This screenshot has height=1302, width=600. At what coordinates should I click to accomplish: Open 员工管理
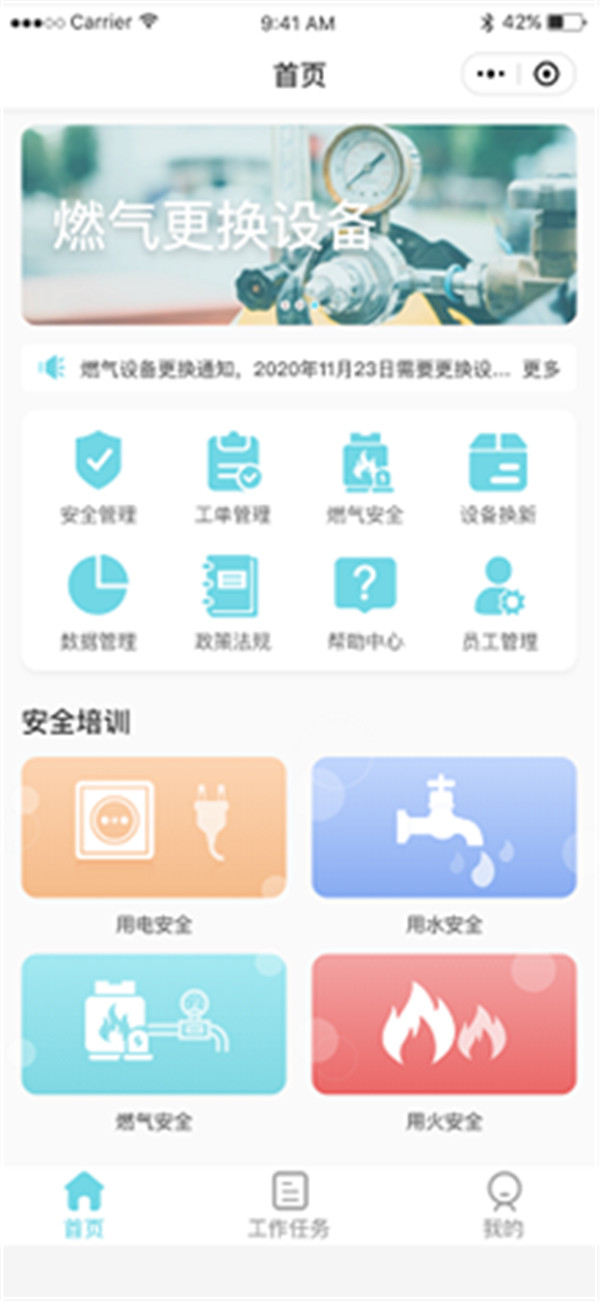click(498, 601)
